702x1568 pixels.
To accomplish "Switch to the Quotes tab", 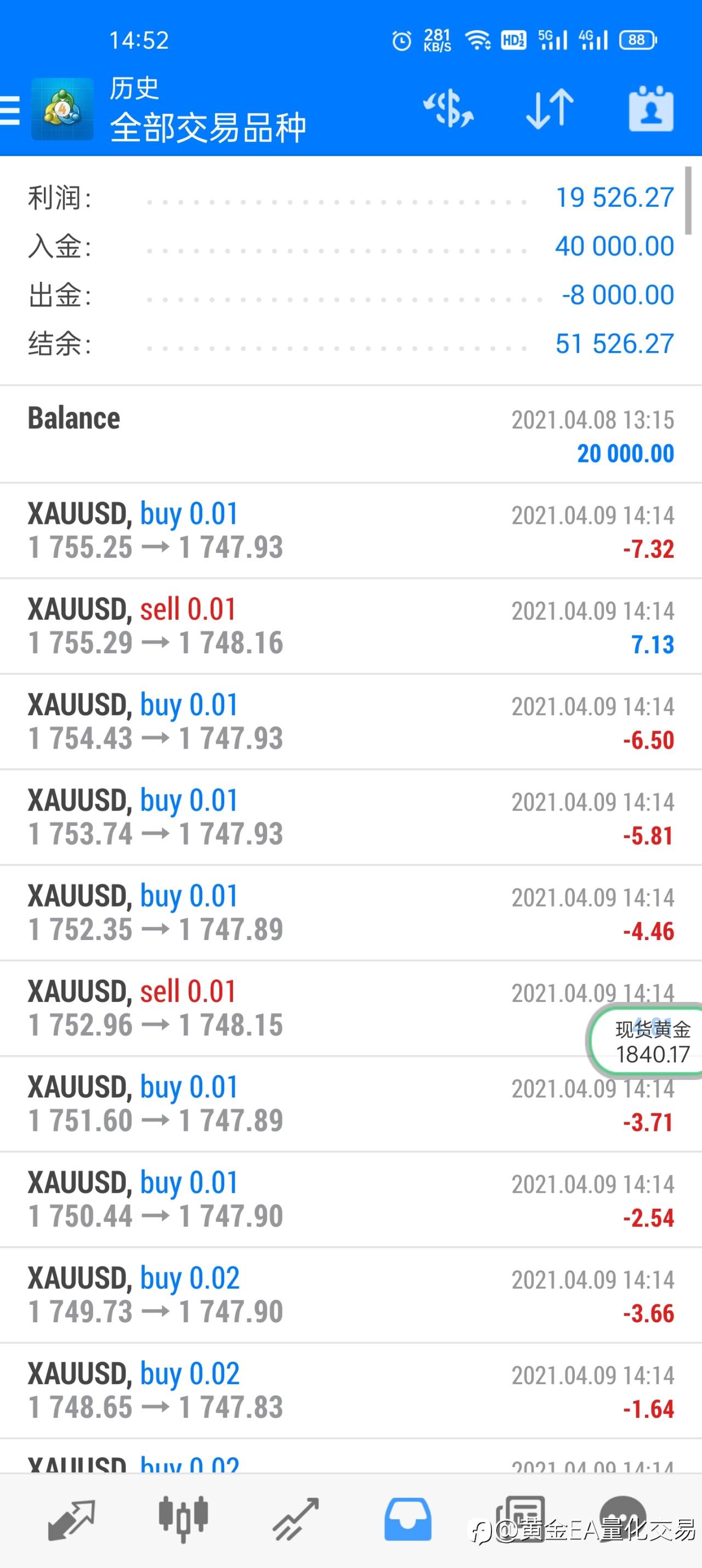I will (x=71, y=1519).
